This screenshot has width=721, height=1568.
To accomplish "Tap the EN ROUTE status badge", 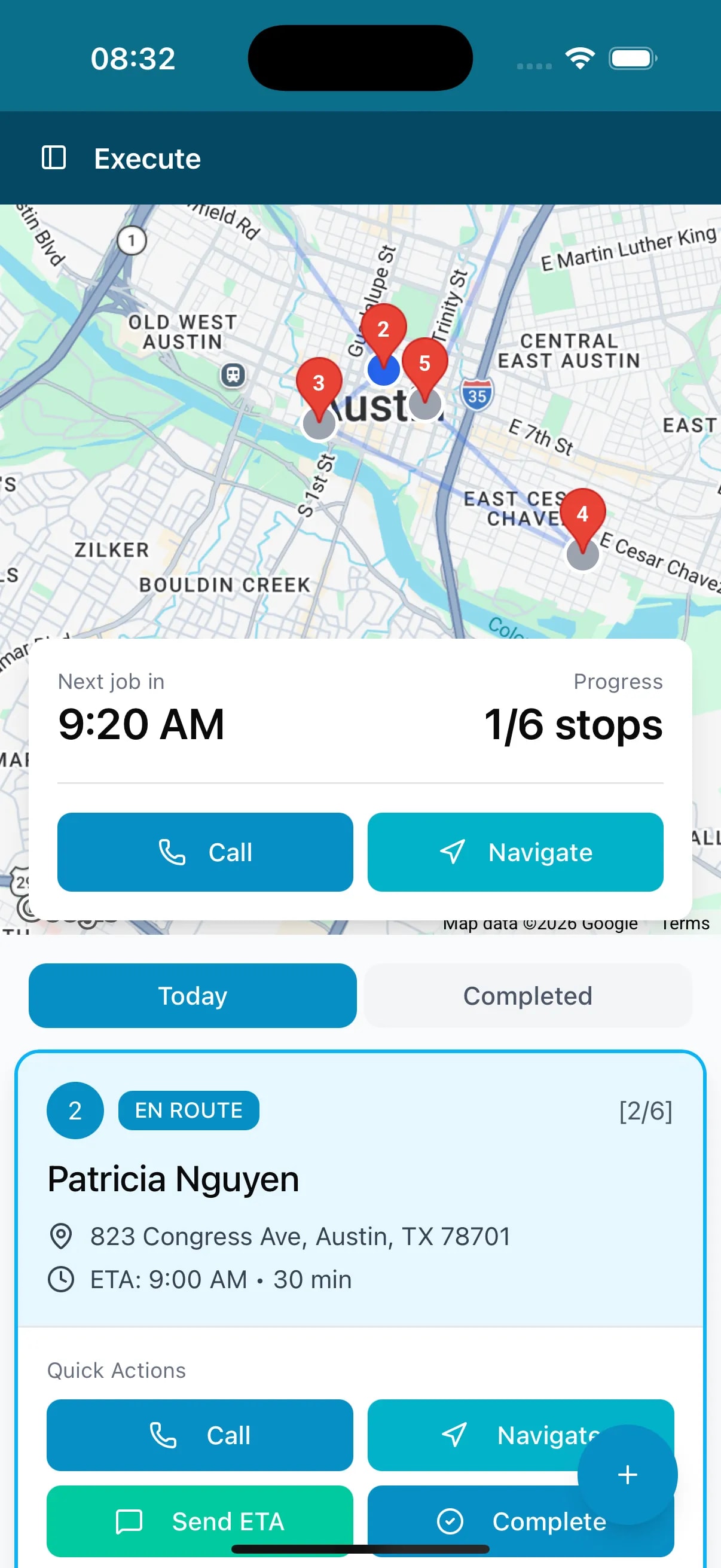I will (188, 1111).
